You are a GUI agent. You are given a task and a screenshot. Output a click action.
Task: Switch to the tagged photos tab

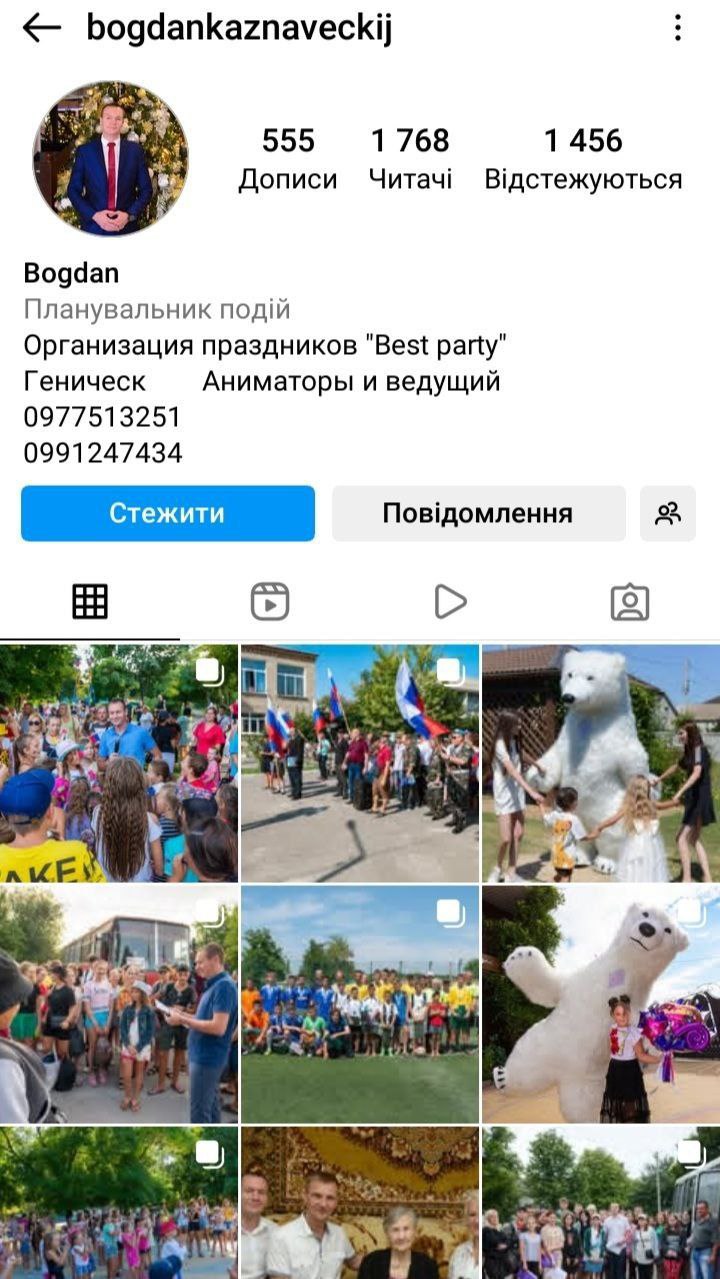pyautogui.click(x=630, y=602)
